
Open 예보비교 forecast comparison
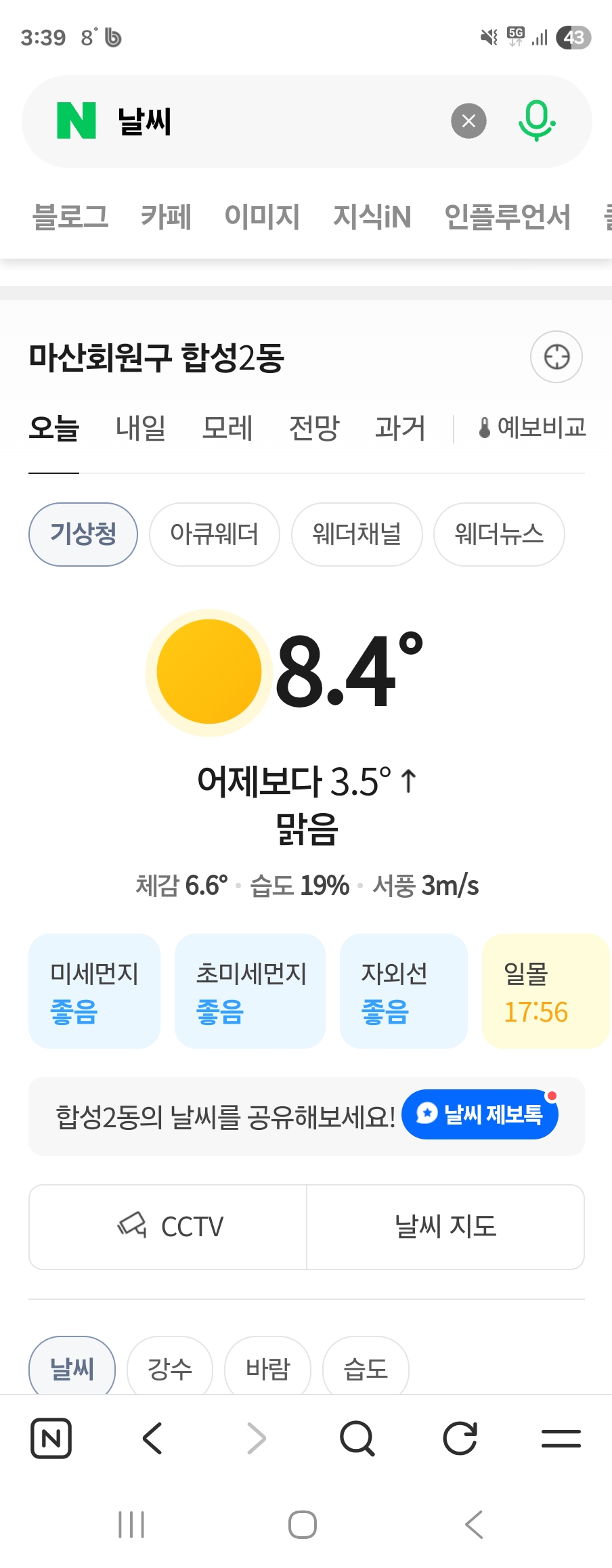click(x=532, y=428)
